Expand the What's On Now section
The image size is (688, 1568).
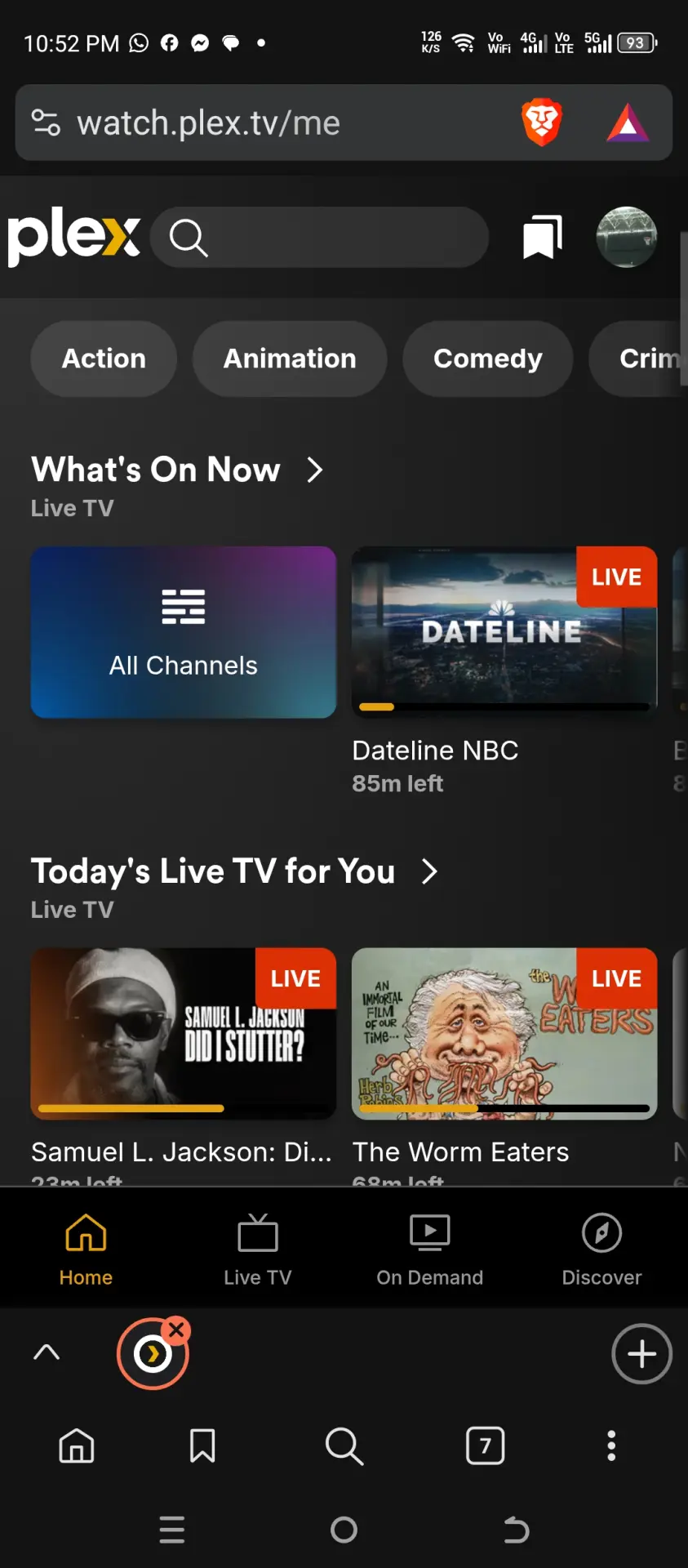click(x=314, y=470)
